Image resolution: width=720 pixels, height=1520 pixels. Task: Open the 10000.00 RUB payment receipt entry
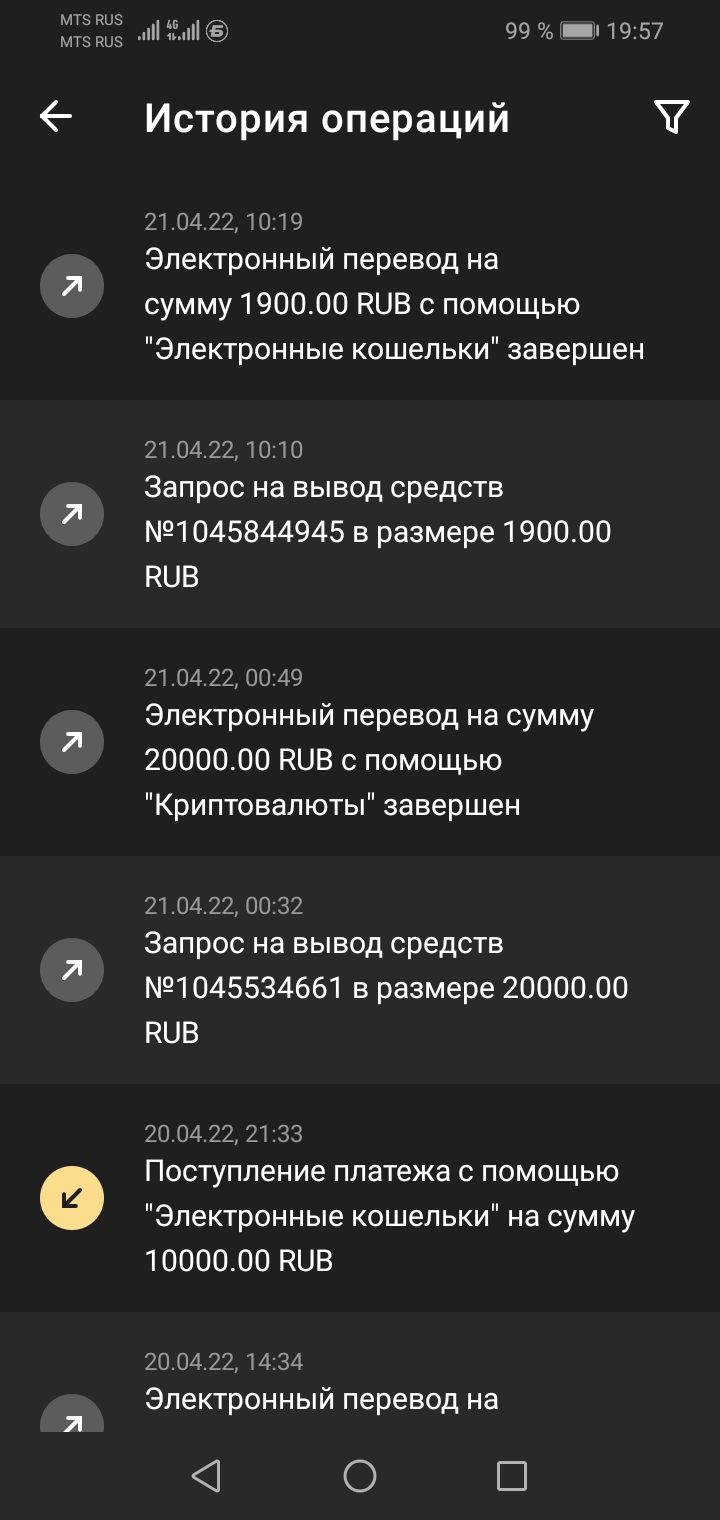click(x=360, y=1198)
